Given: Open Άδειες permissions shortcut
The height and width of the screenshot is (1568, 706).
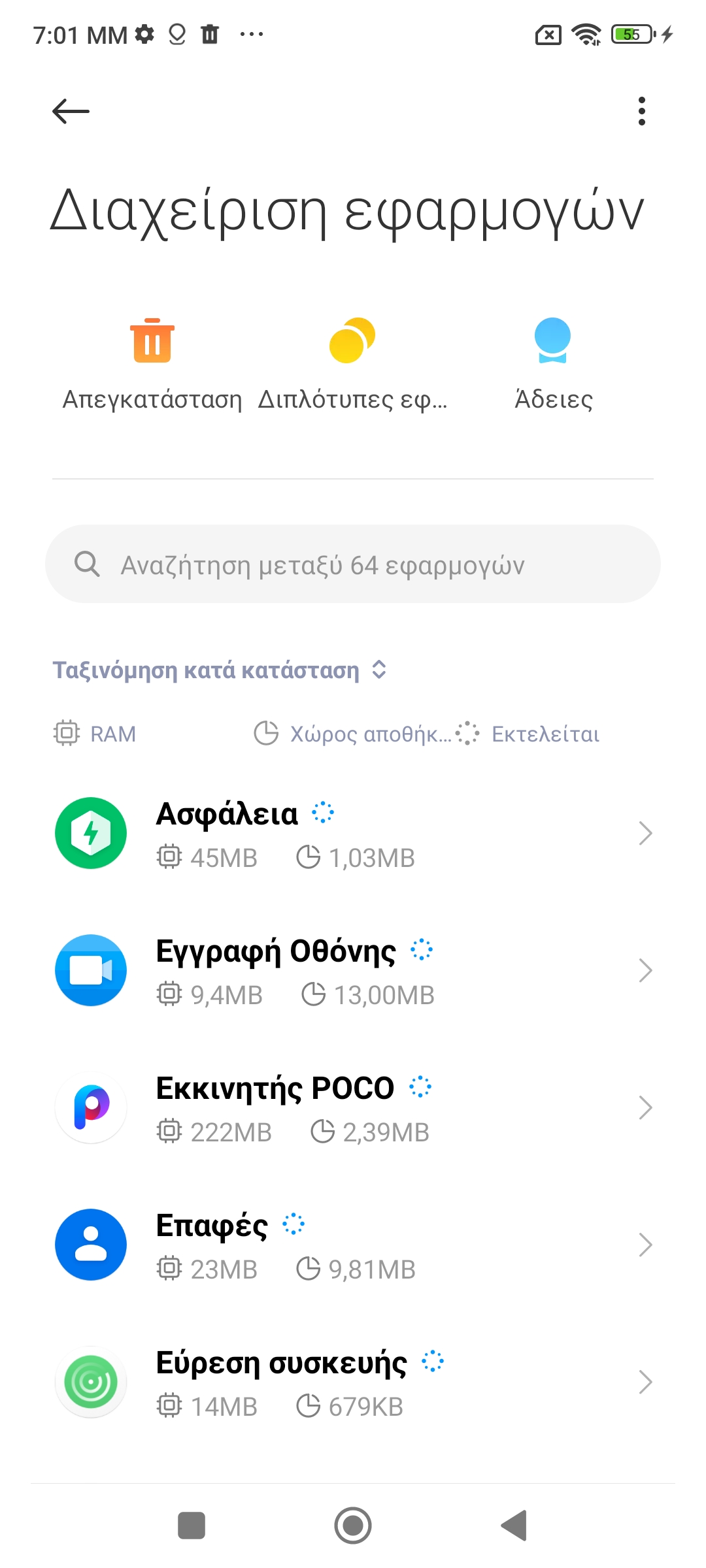Looking at the screenshot, I should 553,364.
